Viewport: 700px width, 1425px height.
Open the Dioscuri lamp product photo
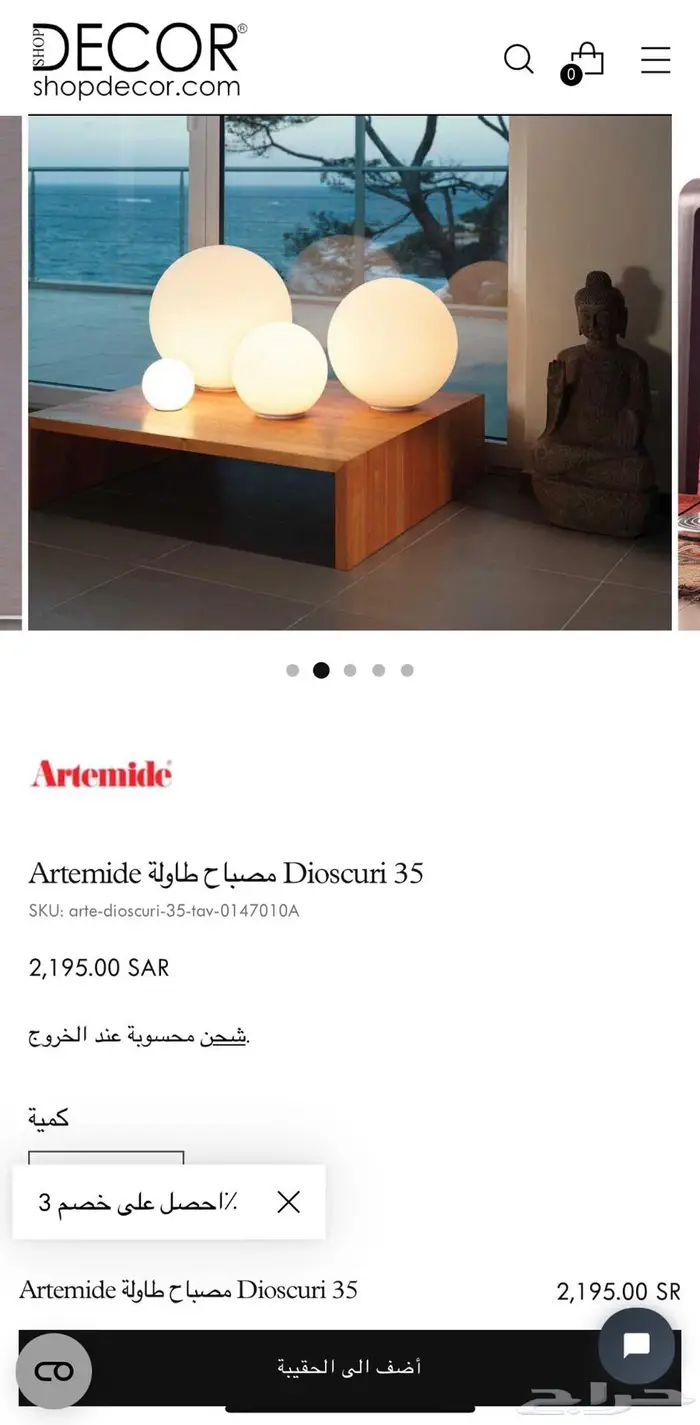click(x=349, y=372)
